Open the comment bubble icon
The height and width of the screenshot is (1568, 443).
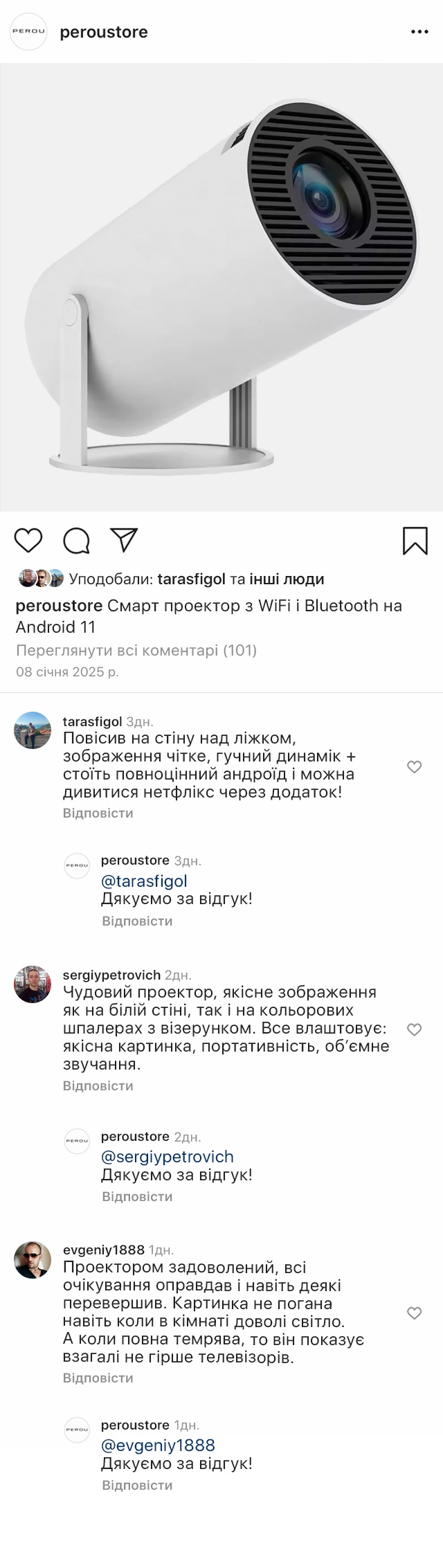point(76,541)
